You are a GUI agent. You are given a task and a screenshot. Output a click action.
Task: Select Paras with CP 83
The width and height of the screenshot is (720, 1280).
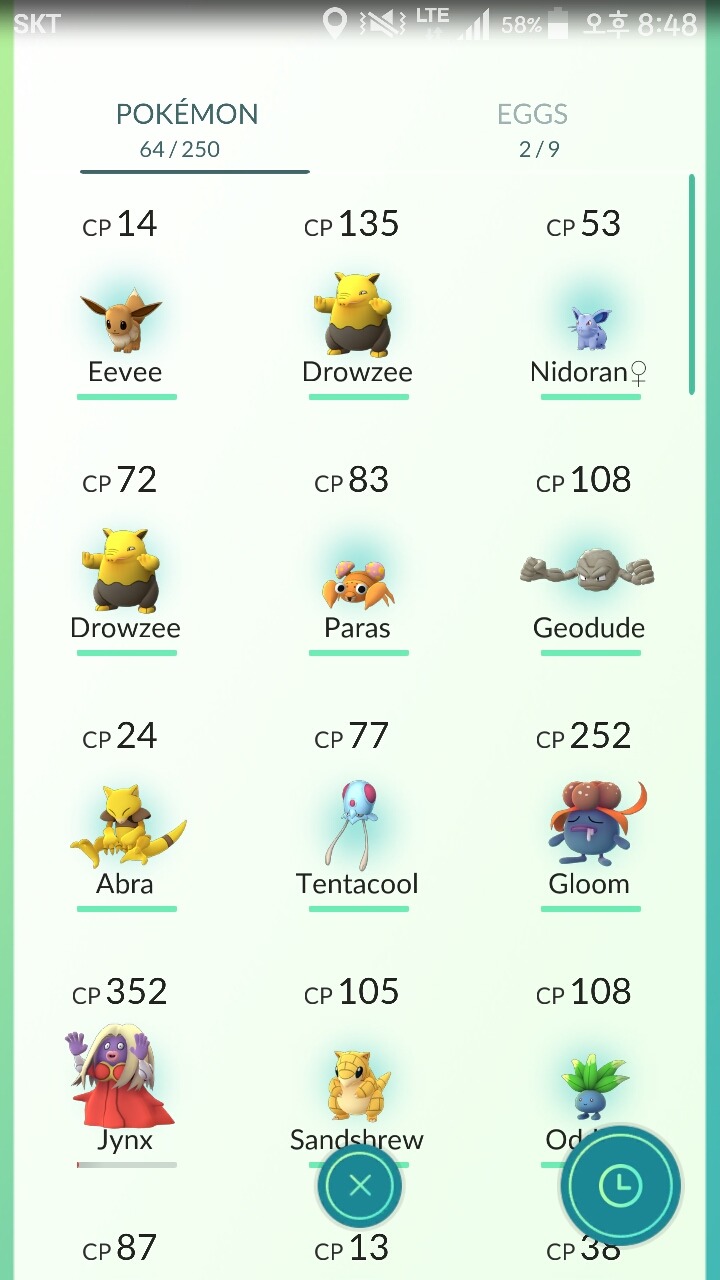[x=357, y=561]
